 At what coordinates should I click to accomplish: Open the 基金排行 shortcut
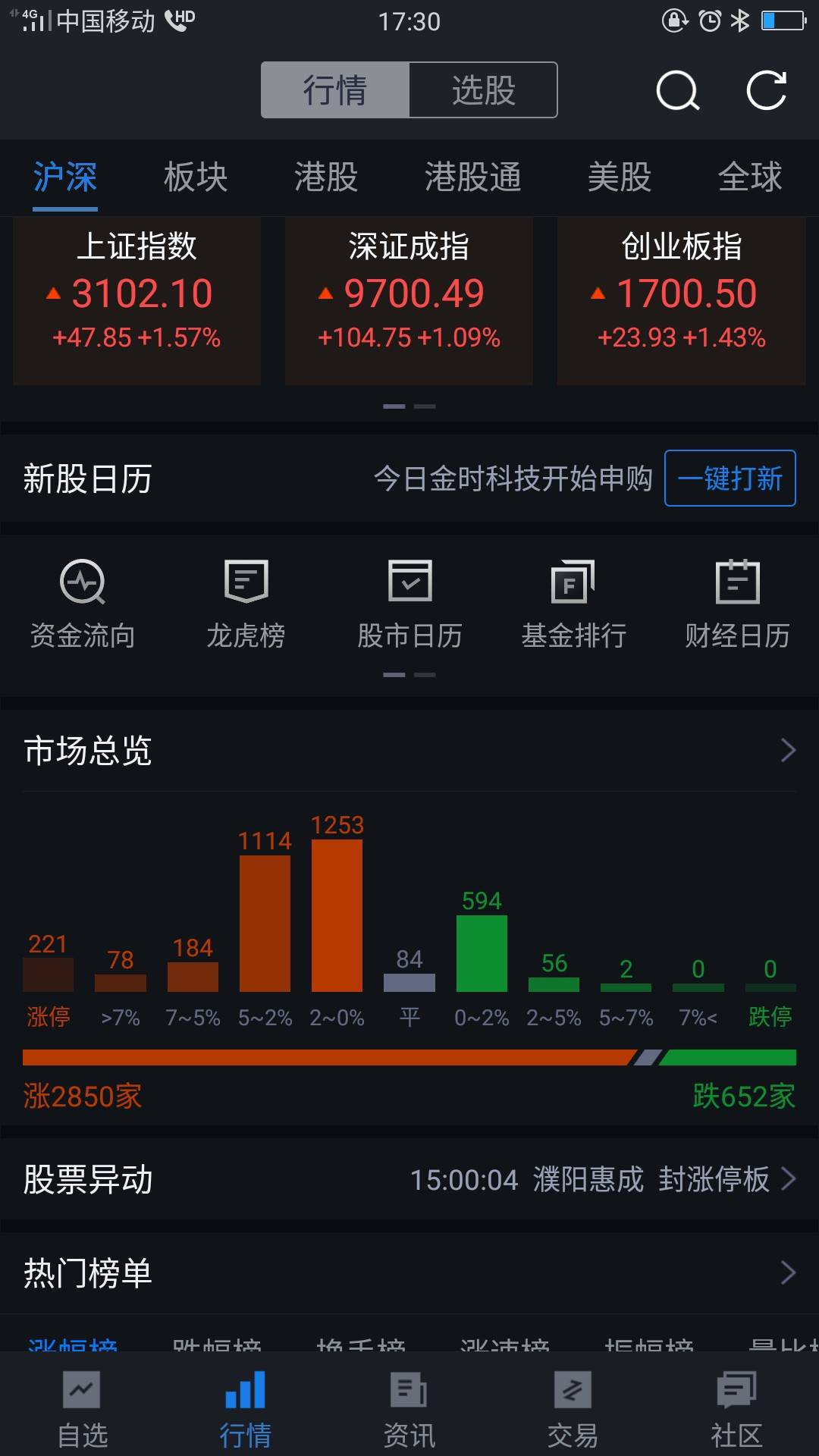pos(574,604)
